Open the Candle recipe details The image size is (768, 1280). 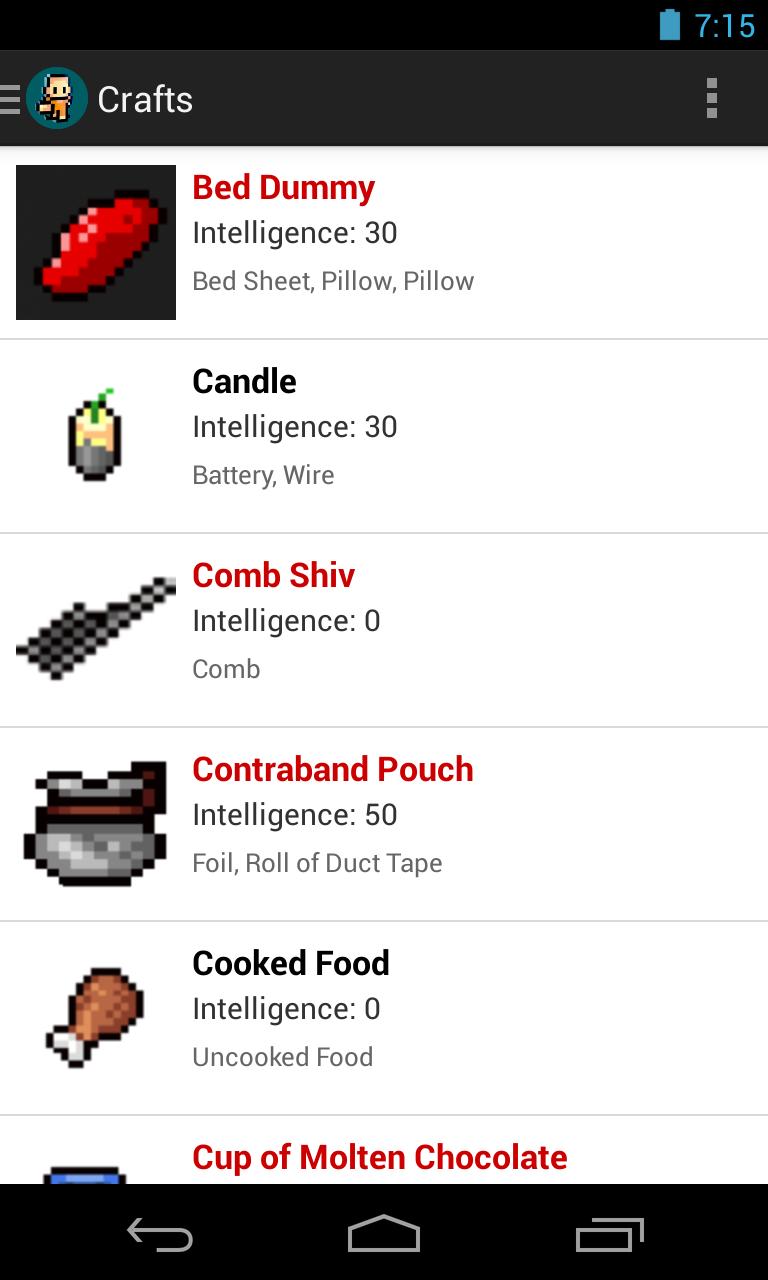coord(384,435)
